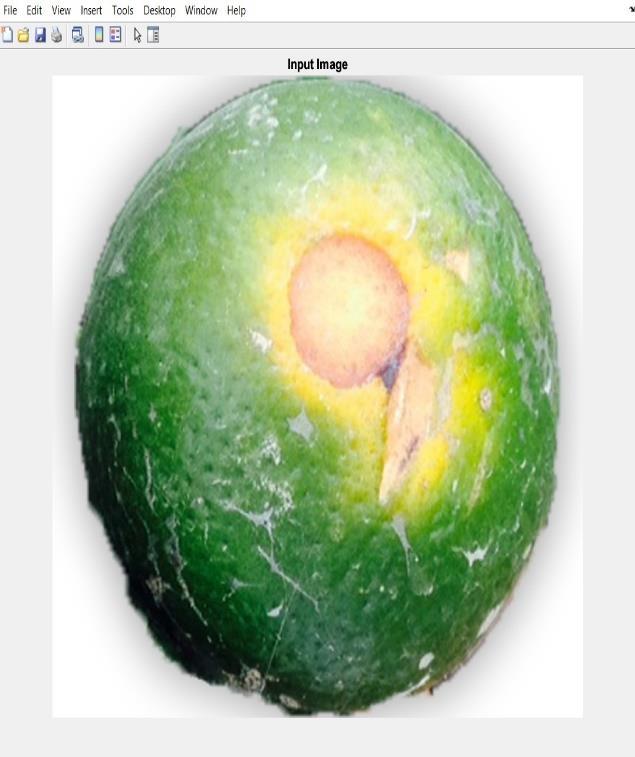The height and width of the screenshot is (757, 635).
Task: Open the Desktop menu
Action: click(159, 10)
